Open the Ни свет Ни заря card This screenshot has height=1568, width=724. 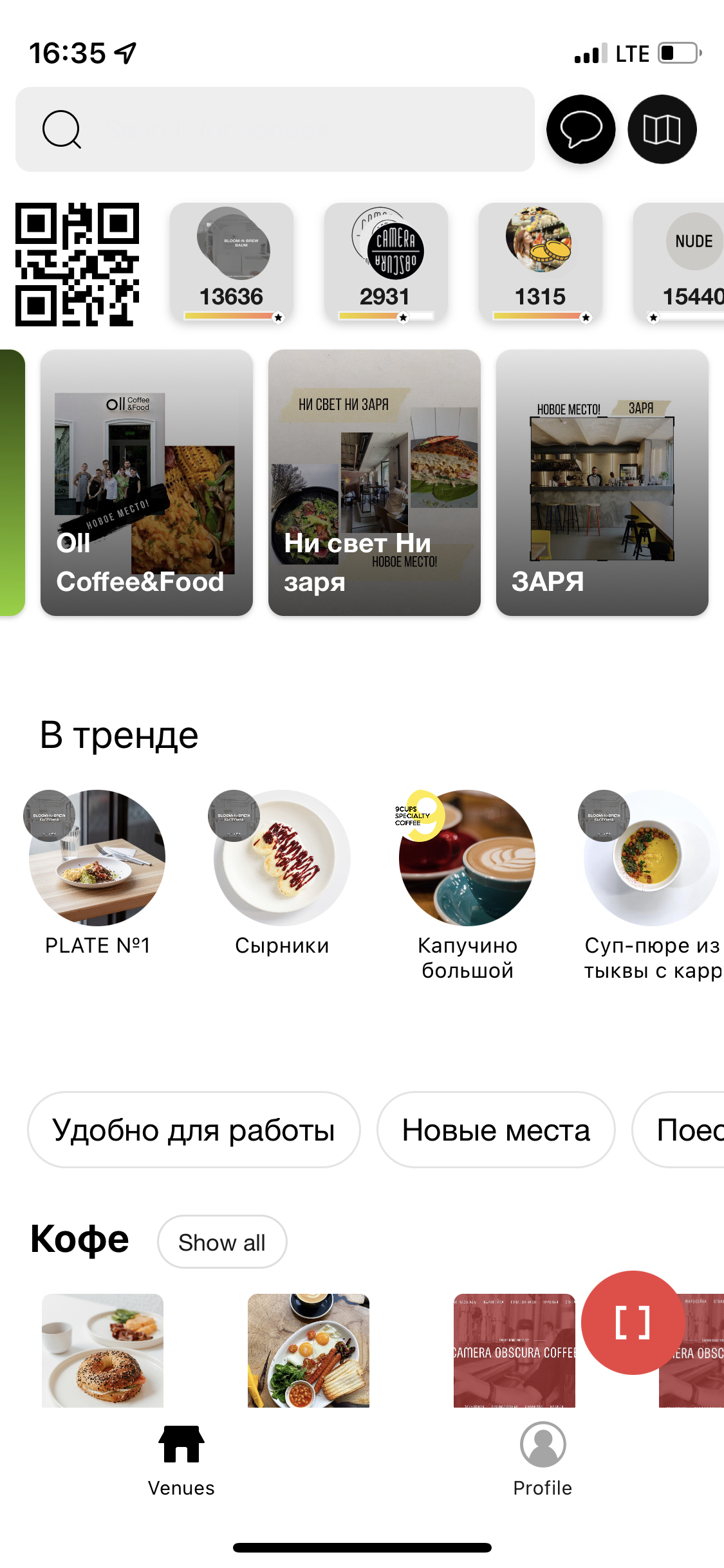(x=375, y=483)
